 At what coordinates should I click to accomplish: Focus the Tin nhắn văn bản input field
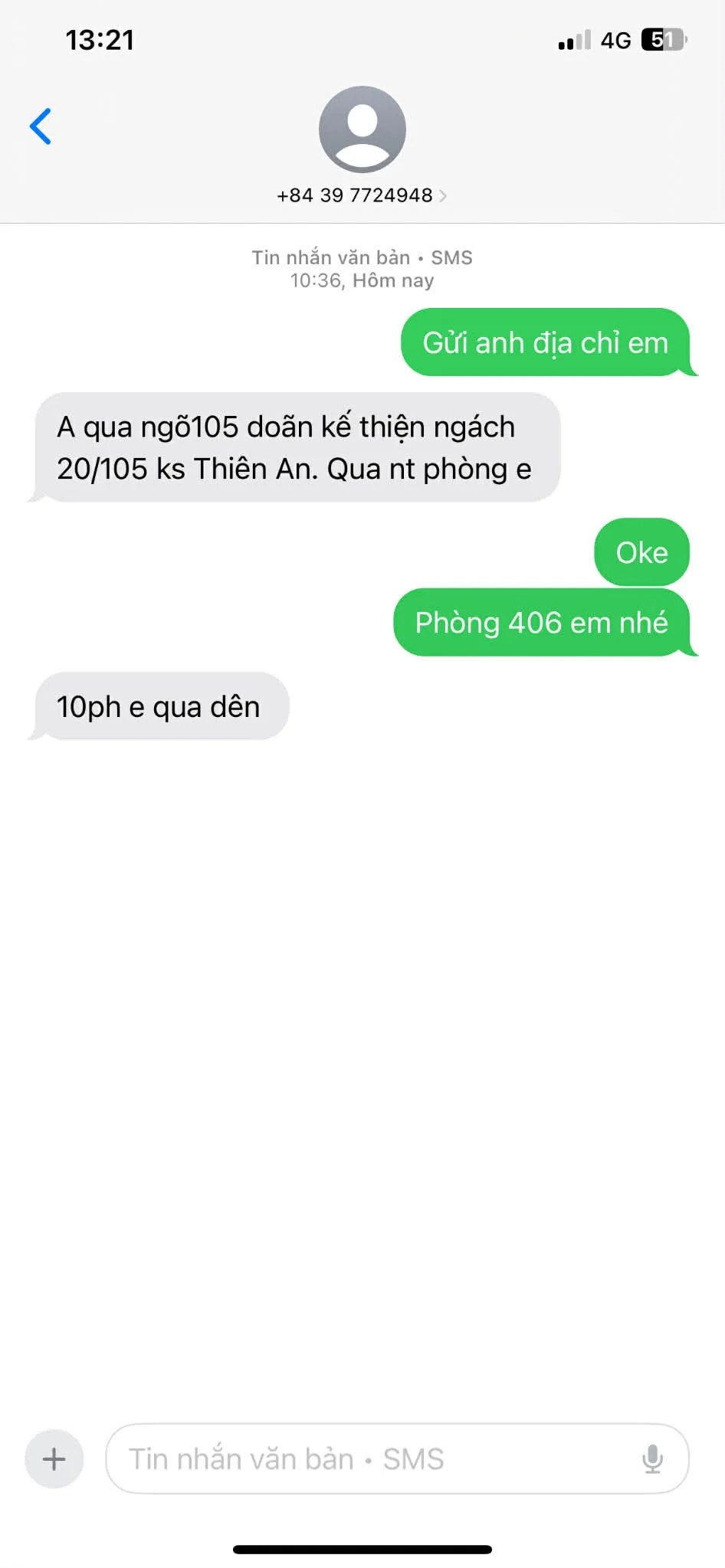[368, 1458]
